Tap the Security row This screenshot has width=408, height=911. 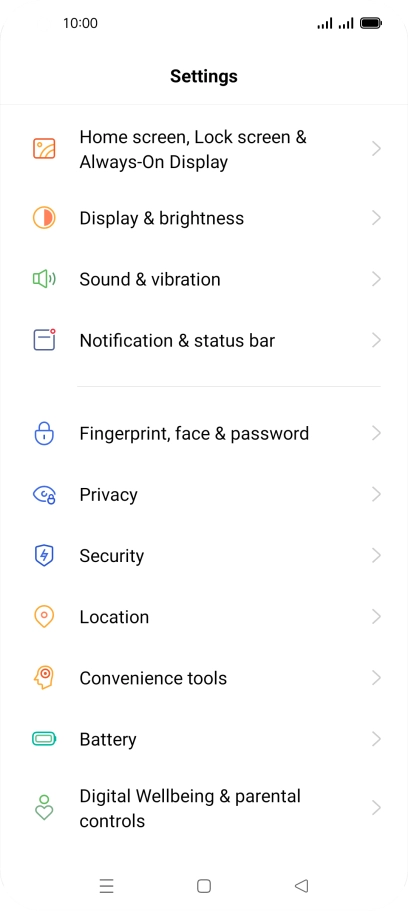pyautogui.click(x=204, y=556)
